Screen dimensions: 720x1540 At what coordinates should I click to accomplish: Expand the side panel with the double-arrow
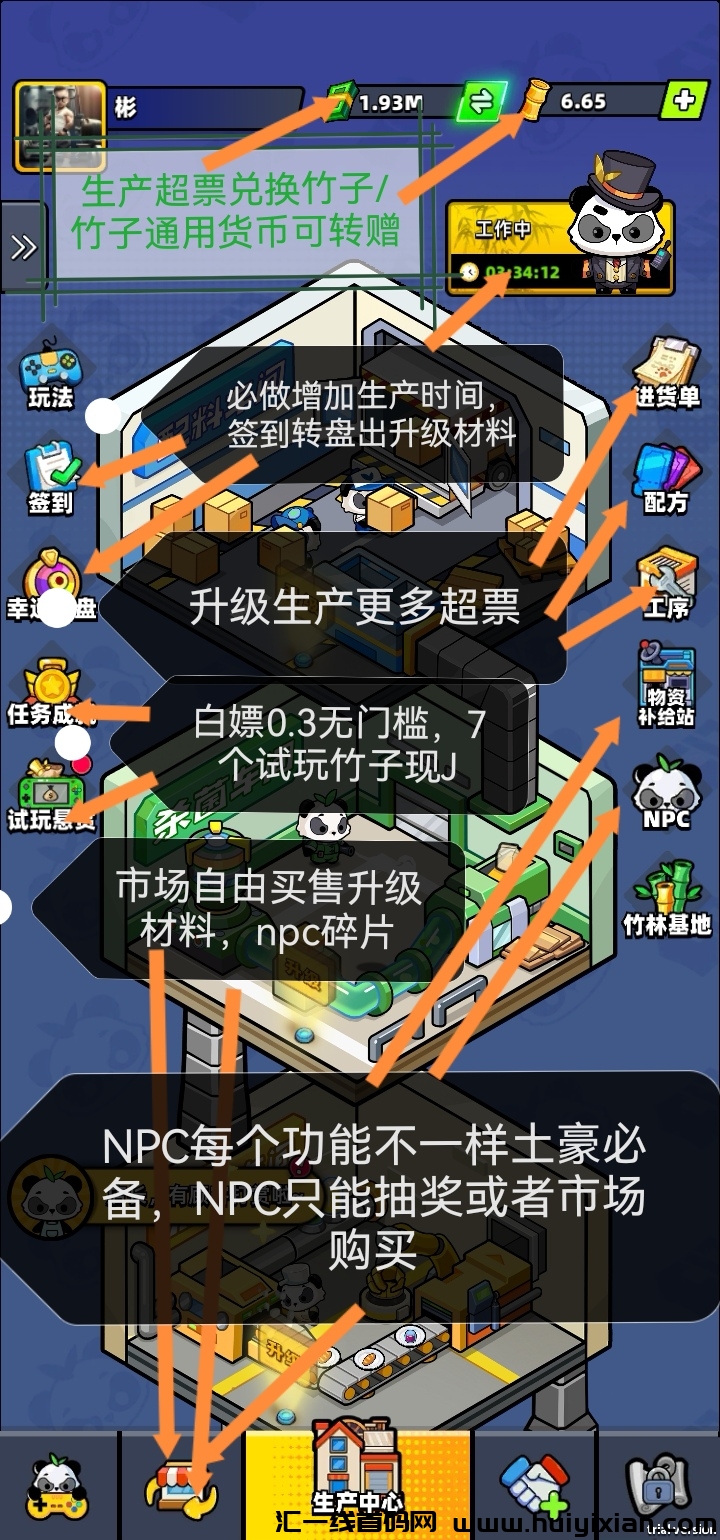point(22,248)
